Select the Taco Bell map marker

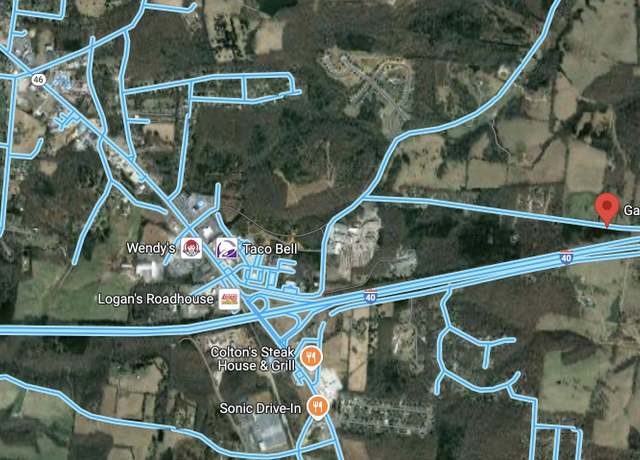226,248
